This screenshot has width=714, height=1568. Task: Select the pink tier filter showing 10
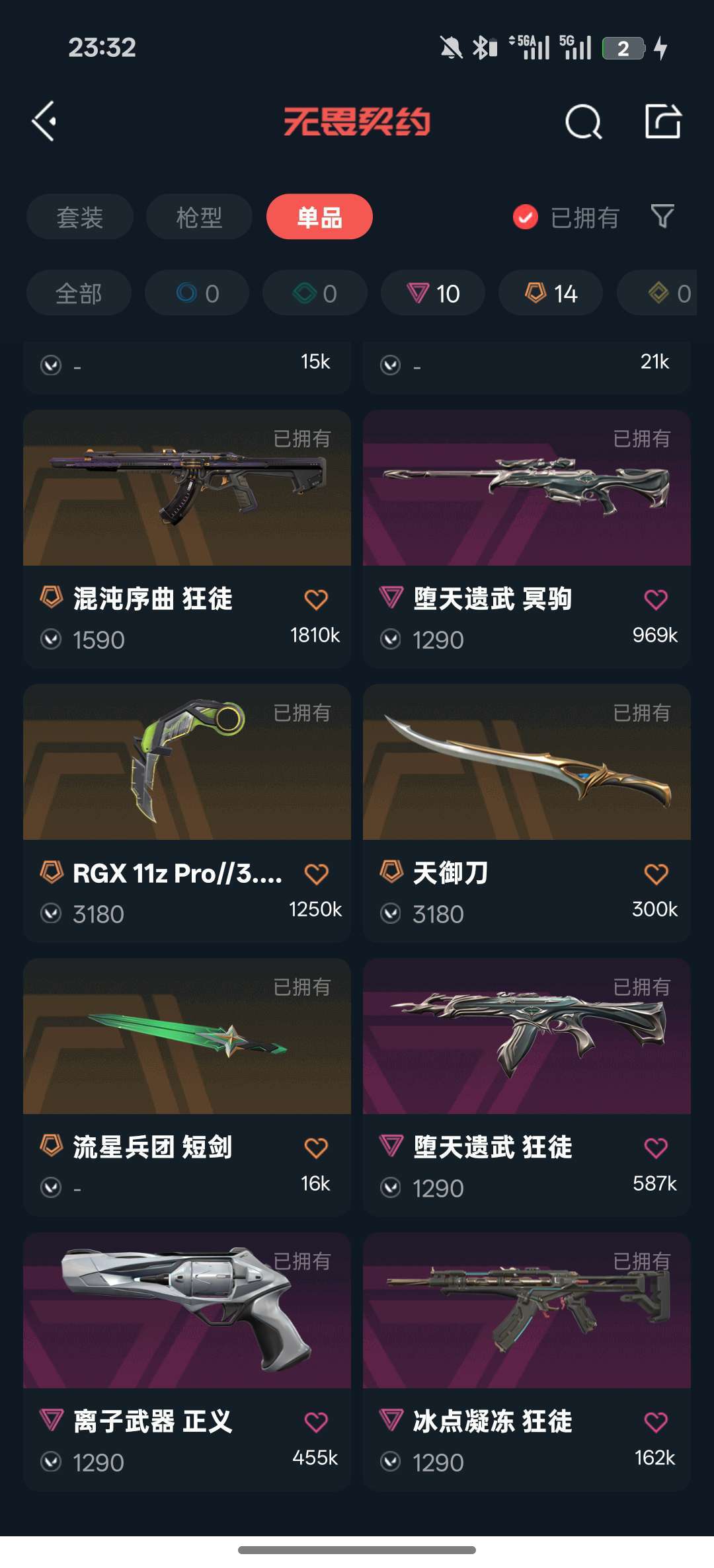coord(432,293)
